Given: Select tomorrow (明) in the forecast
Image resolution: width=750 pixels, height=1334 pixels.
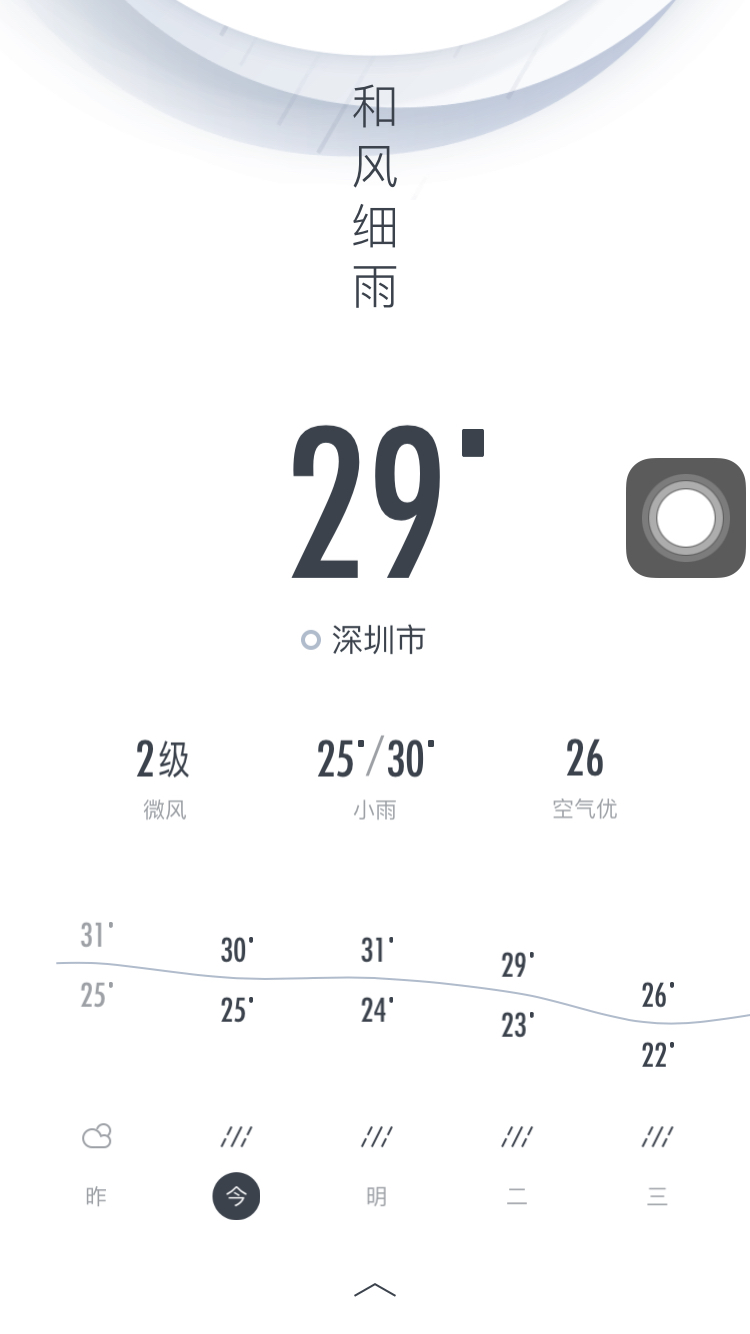Looking at the screenshot, I should [376, 1196].
